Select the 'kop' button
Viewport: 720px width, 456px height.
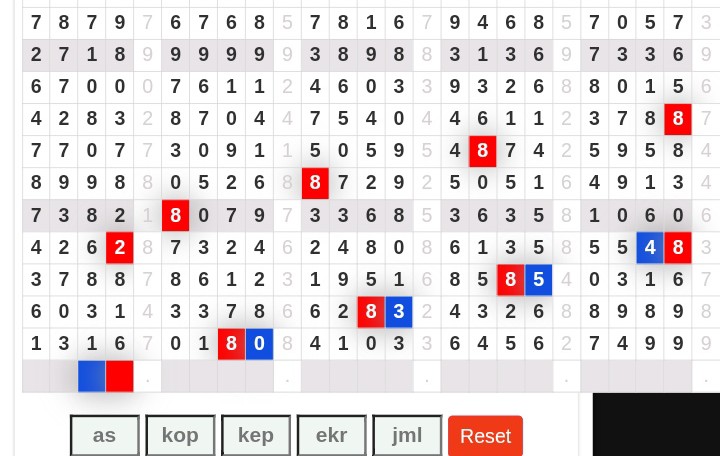(180, 436)
